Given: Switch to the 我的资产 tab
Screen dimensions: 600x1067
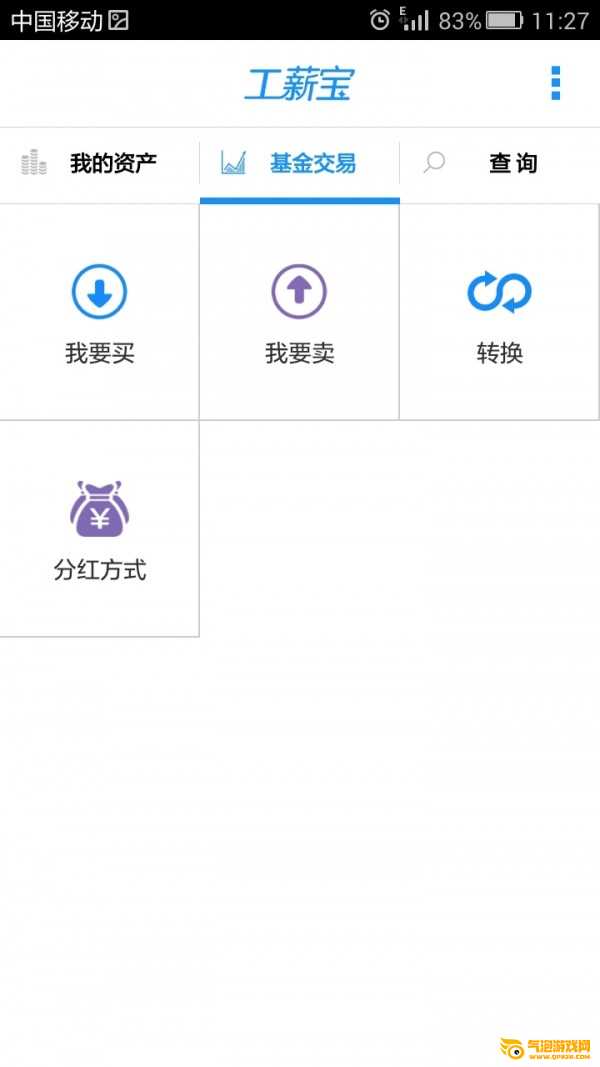Looking at the screenshot, I should click(x=100, y=163).
